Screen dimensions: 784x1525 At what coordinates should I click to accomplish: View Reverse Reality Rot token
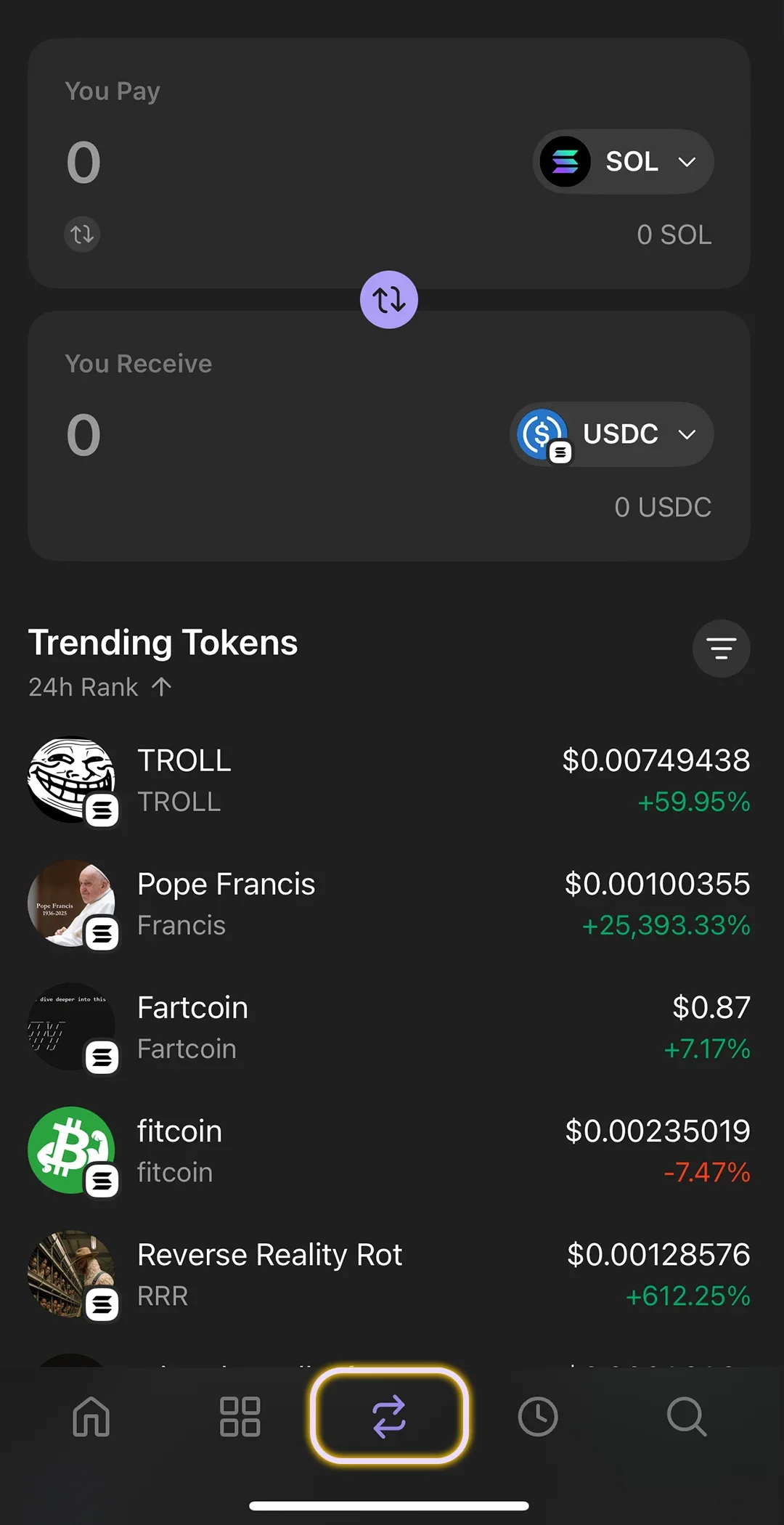point(388,1274)
